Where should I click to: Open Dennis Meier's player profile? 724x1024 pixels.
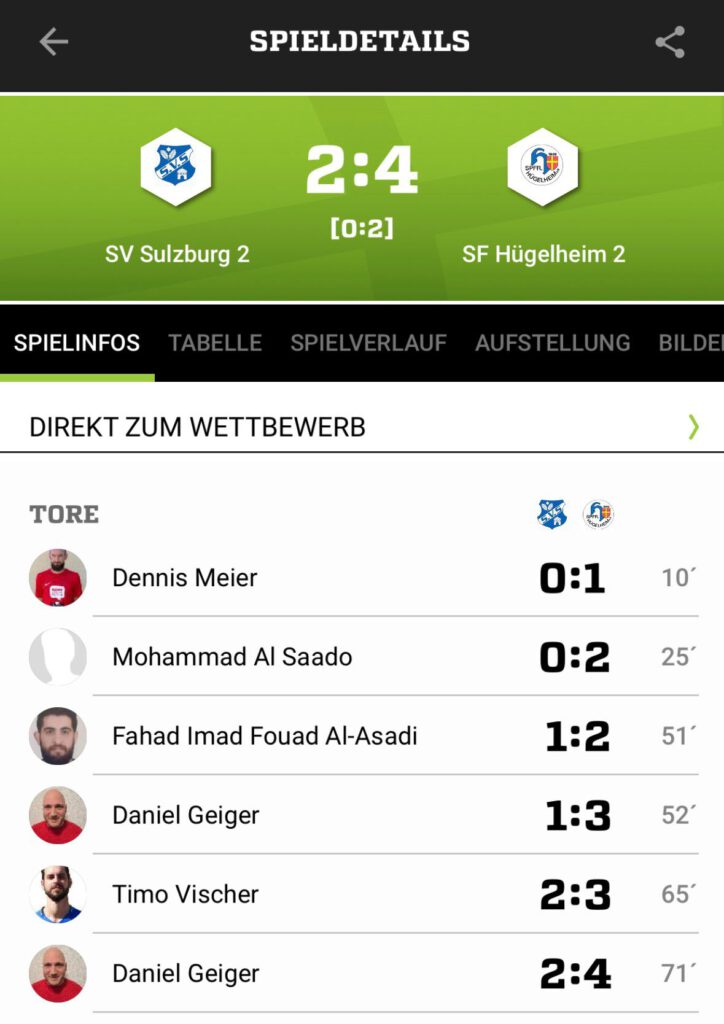click(184, 578)
